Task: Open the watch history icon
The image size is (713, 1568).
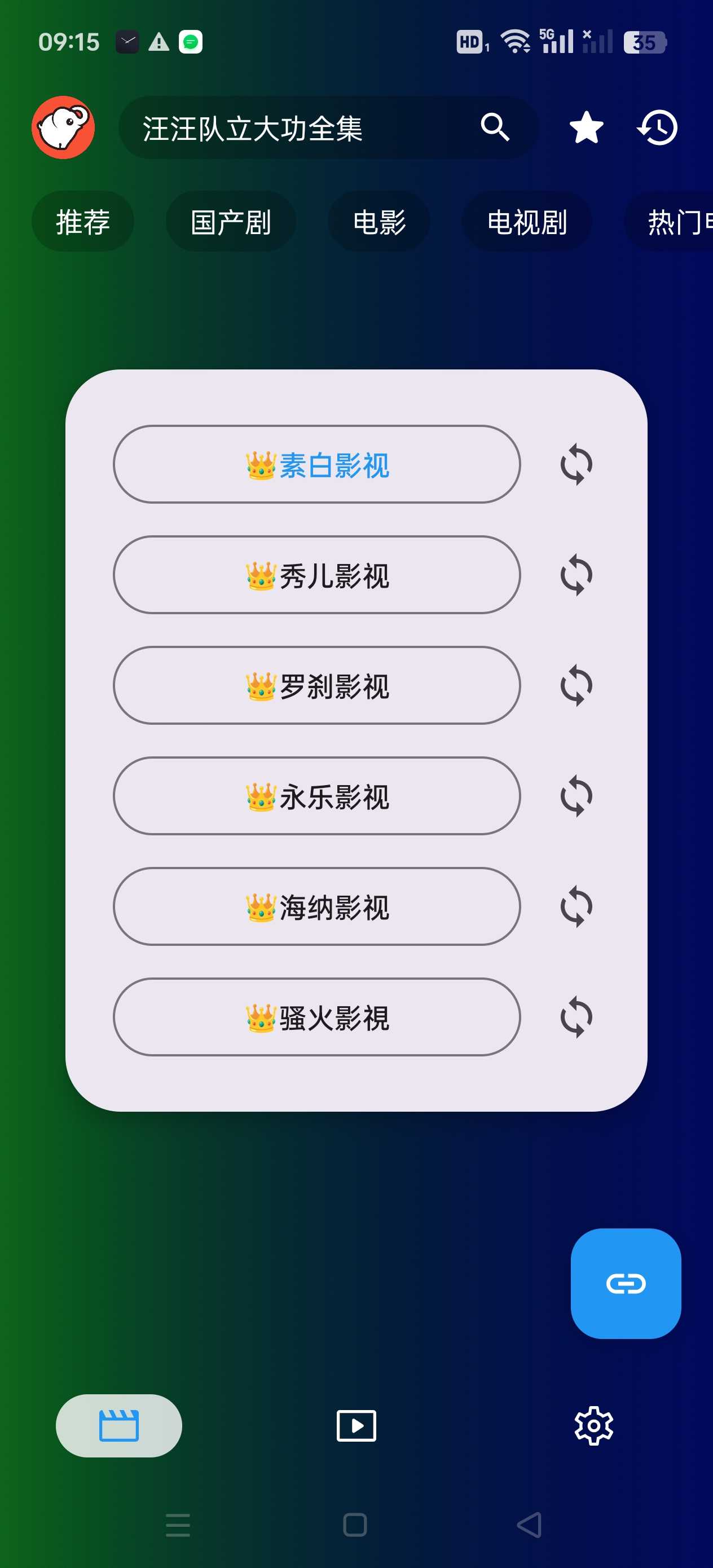Action: [x=658, y=127]
